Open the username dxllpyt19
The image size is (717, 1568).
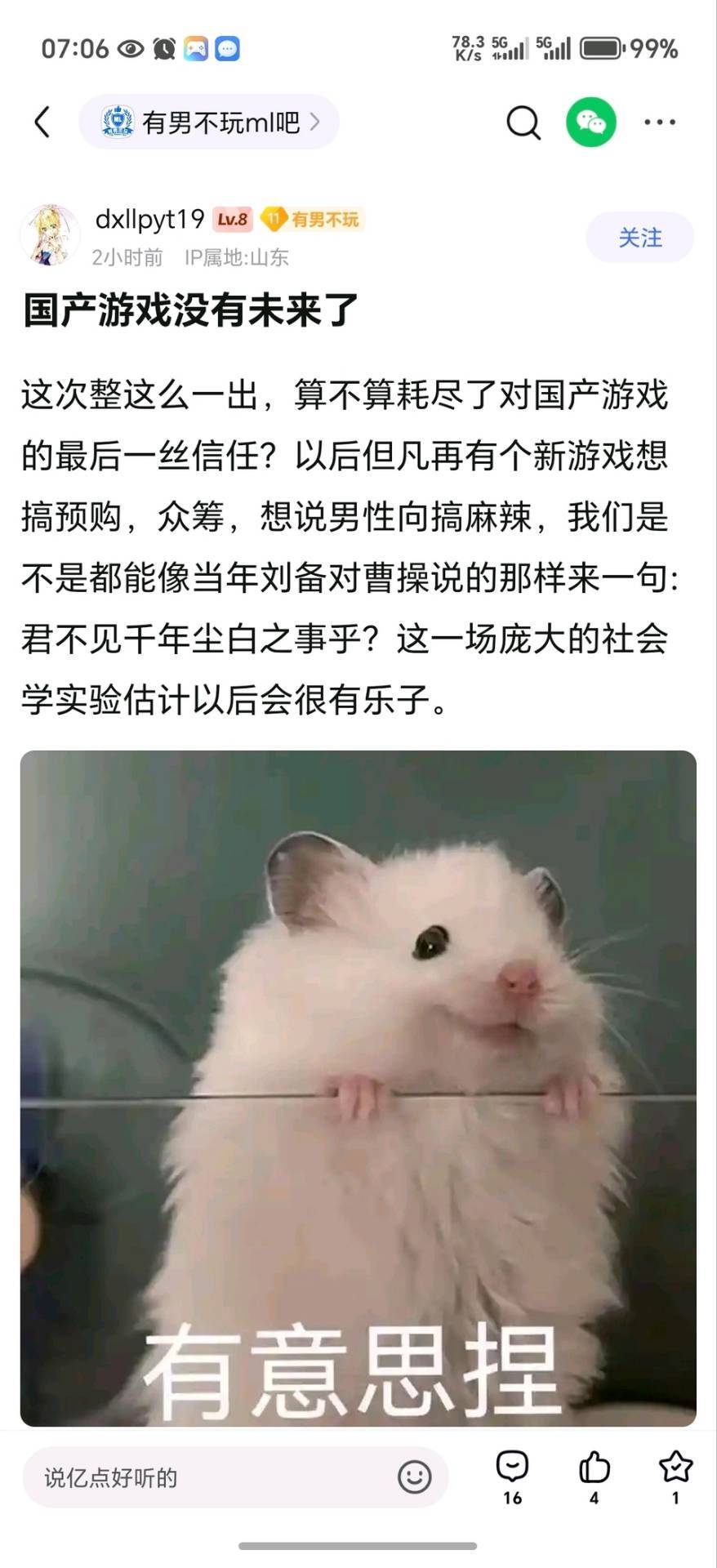click(149, 219)
